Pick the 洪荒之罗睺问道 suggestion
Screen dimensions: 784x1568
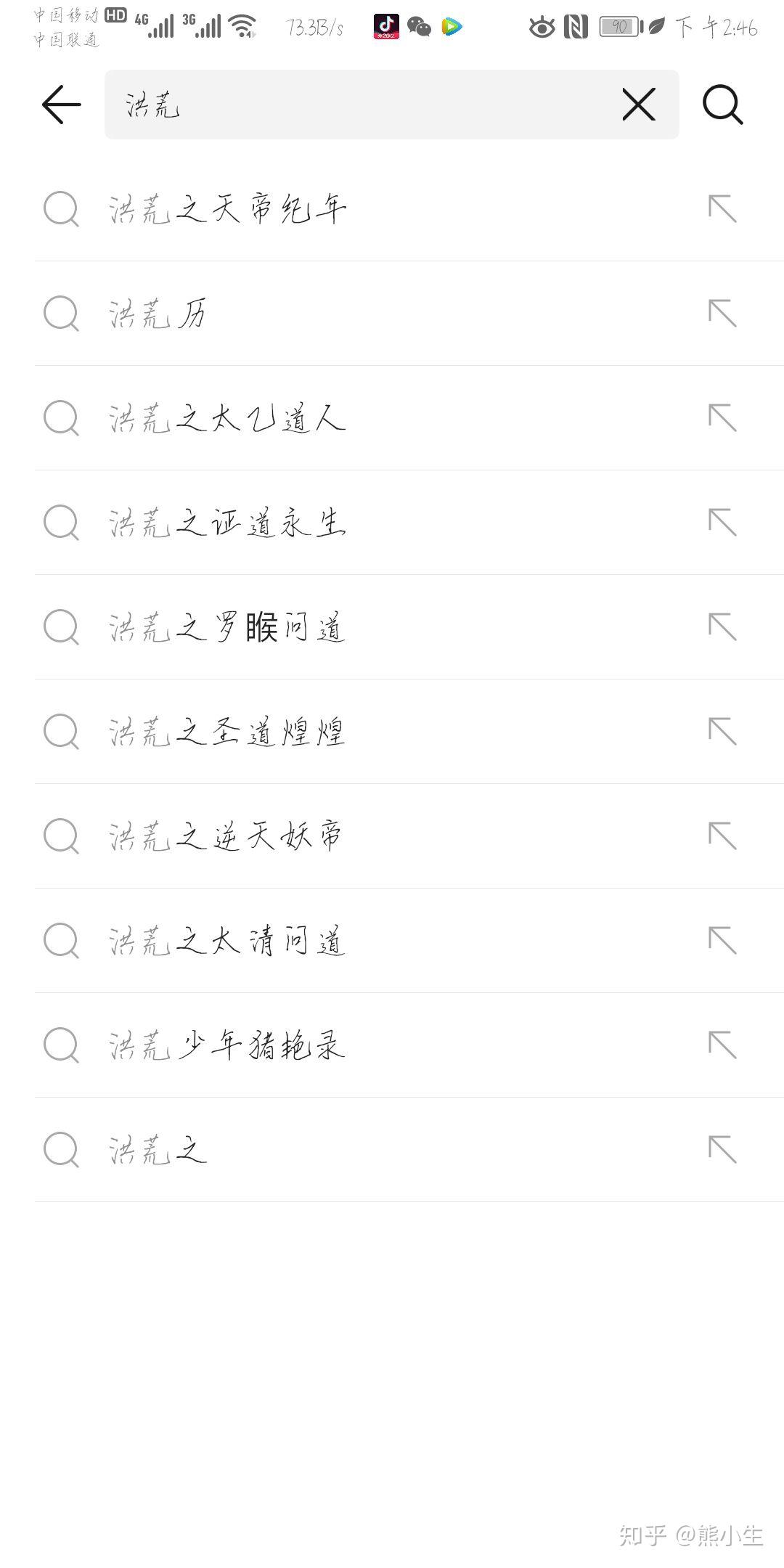(228, 627)
